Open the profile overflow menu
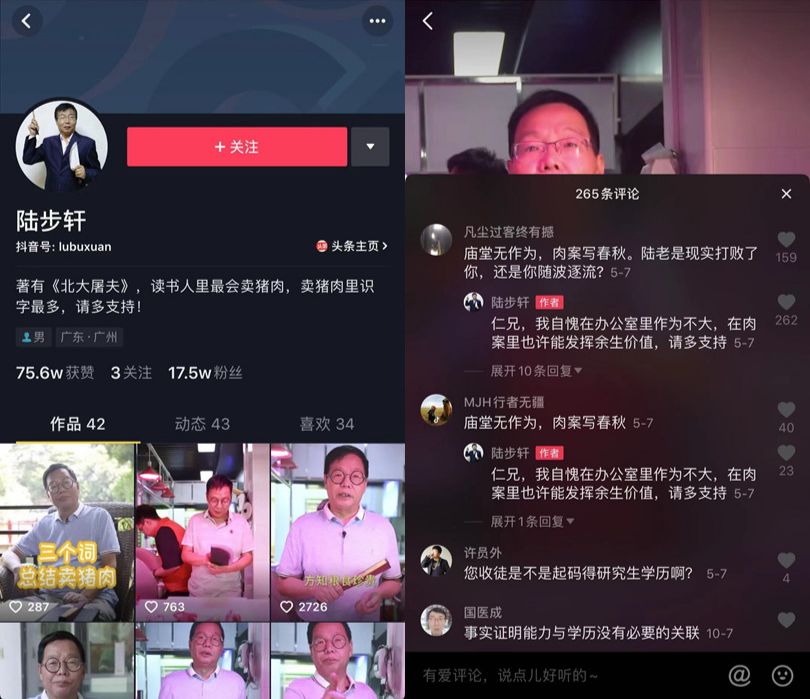810x699 pixels. [377, 20]
